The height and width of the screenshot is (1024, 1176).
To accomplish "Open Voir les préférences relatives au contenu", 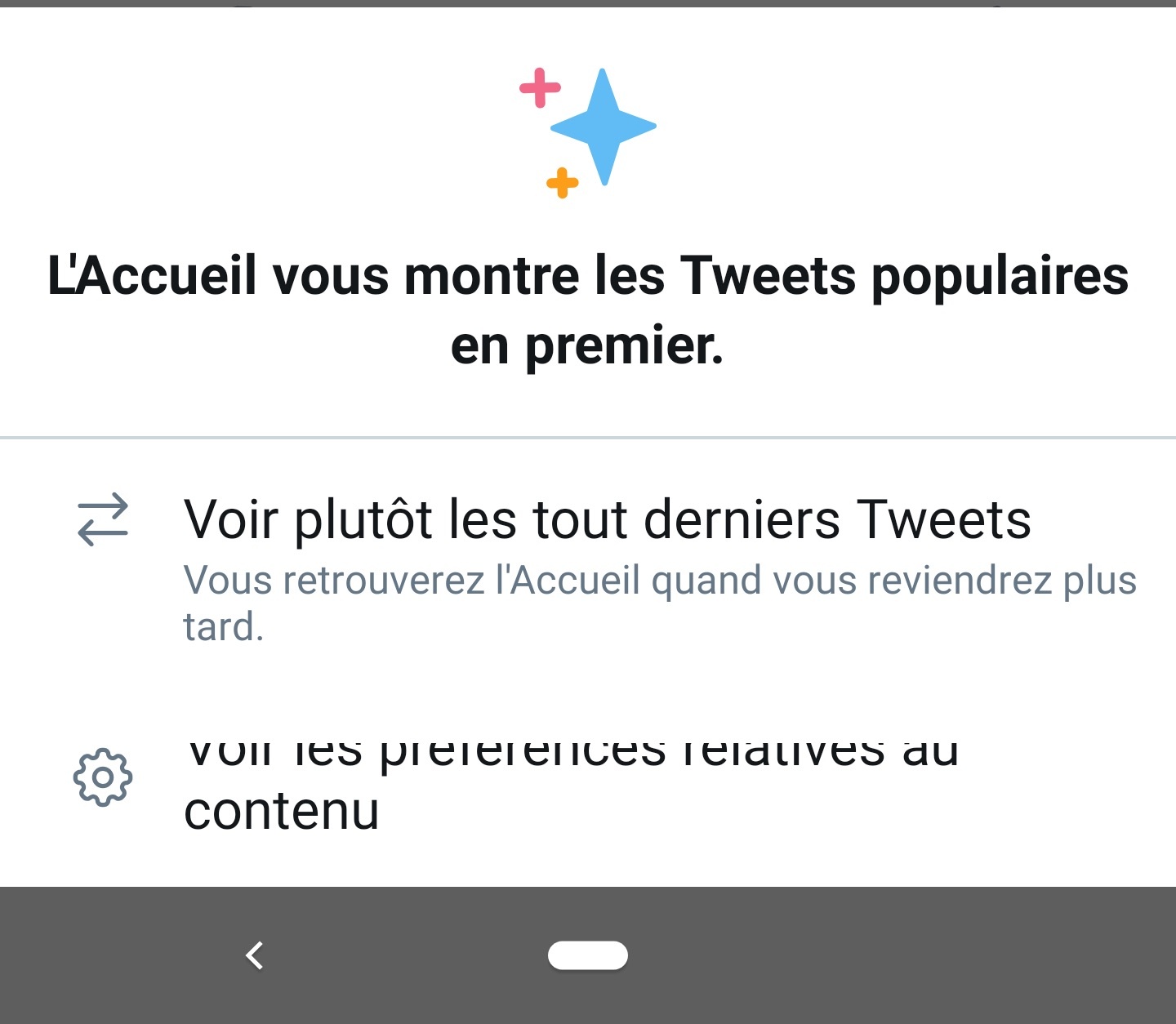I will click(570, 779).
